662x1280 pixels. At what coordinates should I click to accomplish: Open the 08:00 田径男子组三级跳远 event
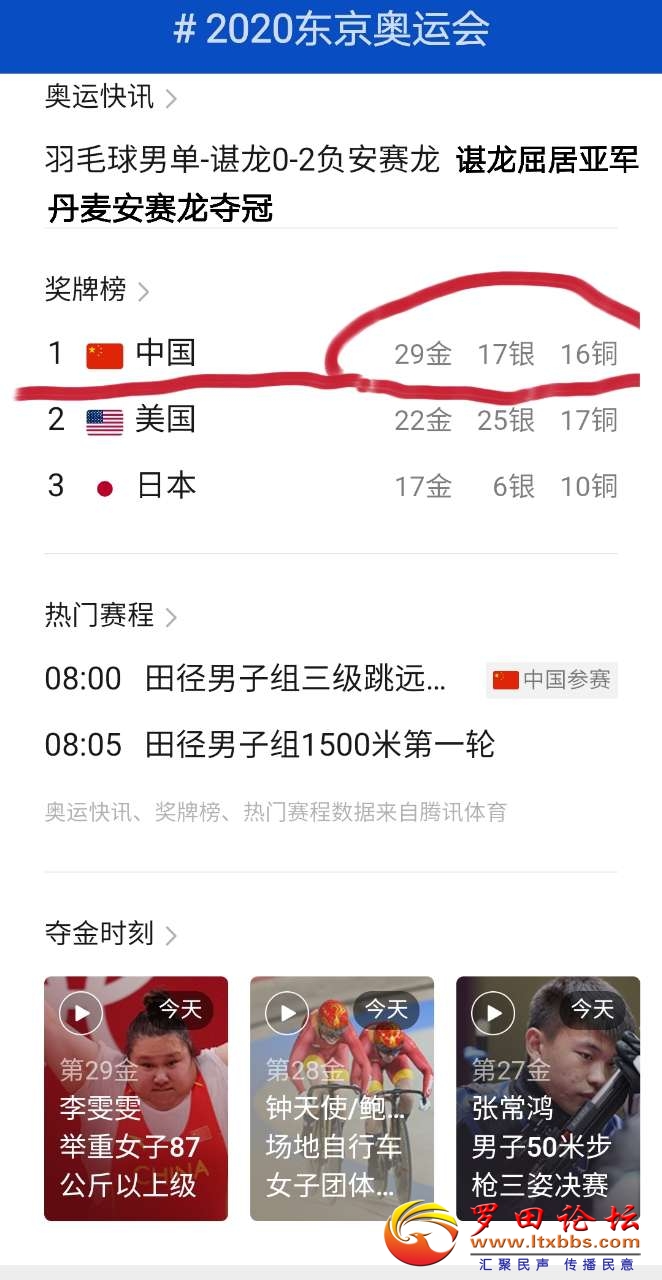296,679
